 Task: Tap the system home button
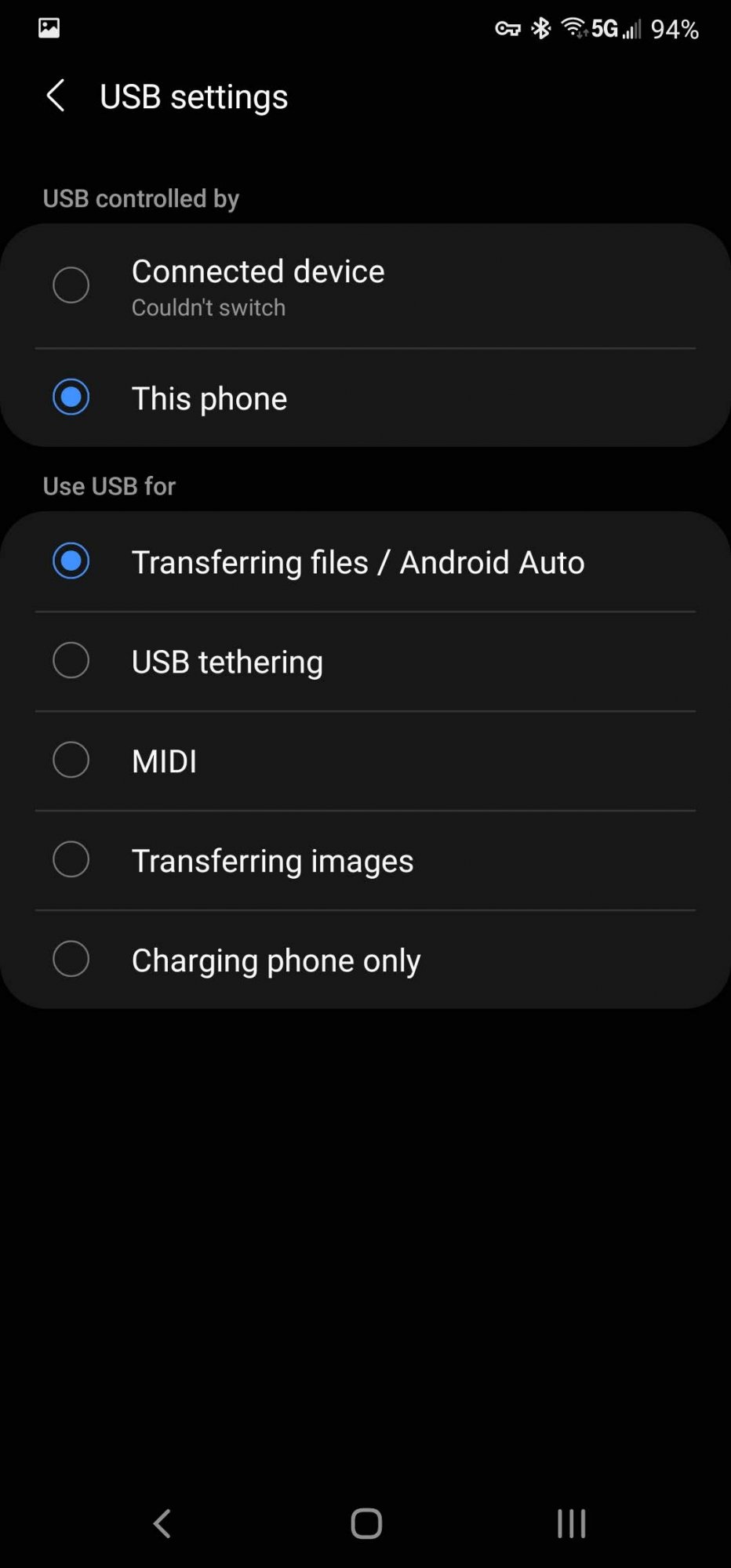tap(366, 1523)
